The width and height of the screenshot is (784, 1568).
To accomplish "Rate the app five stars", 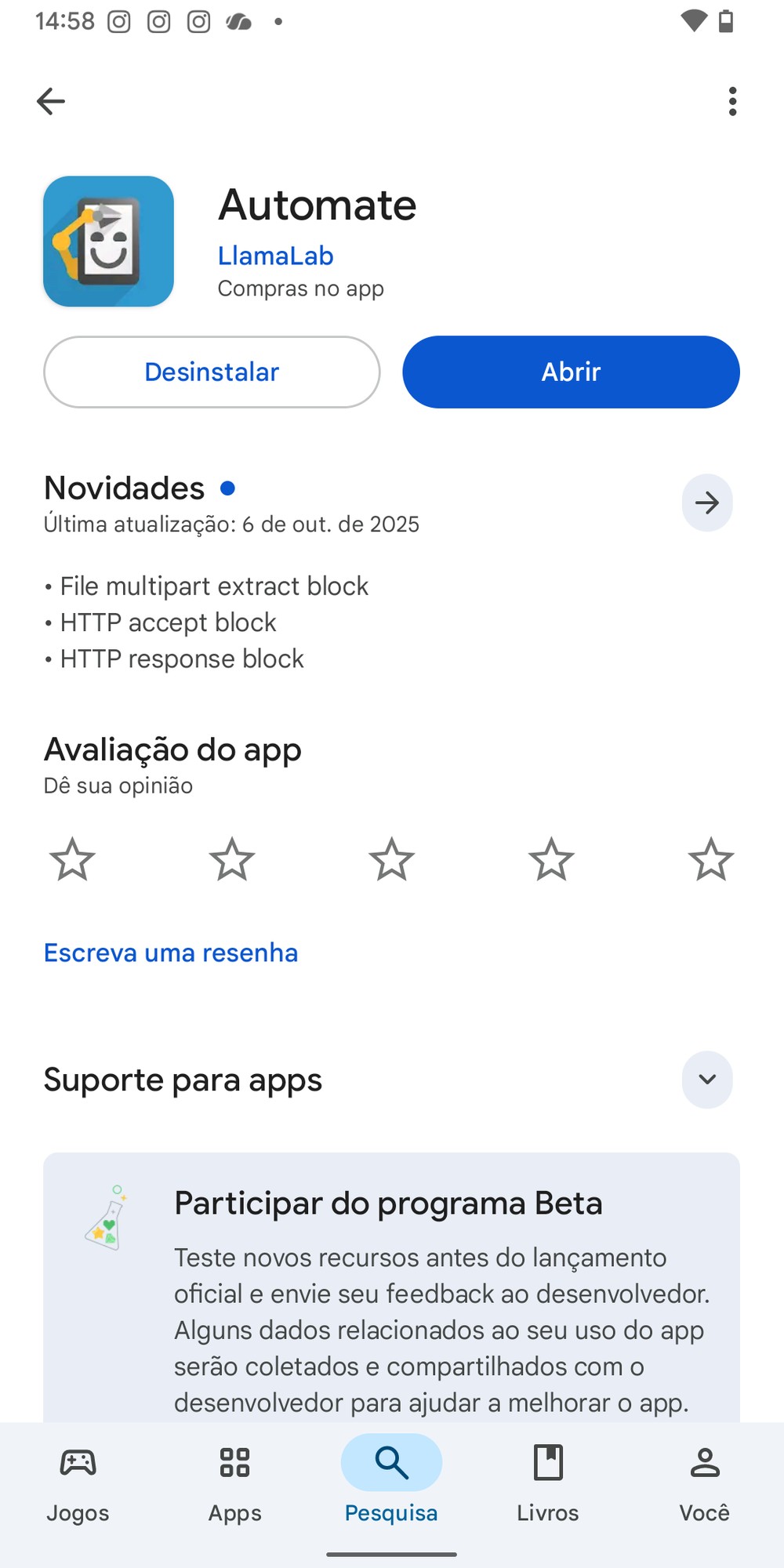I will pos(710,859).
